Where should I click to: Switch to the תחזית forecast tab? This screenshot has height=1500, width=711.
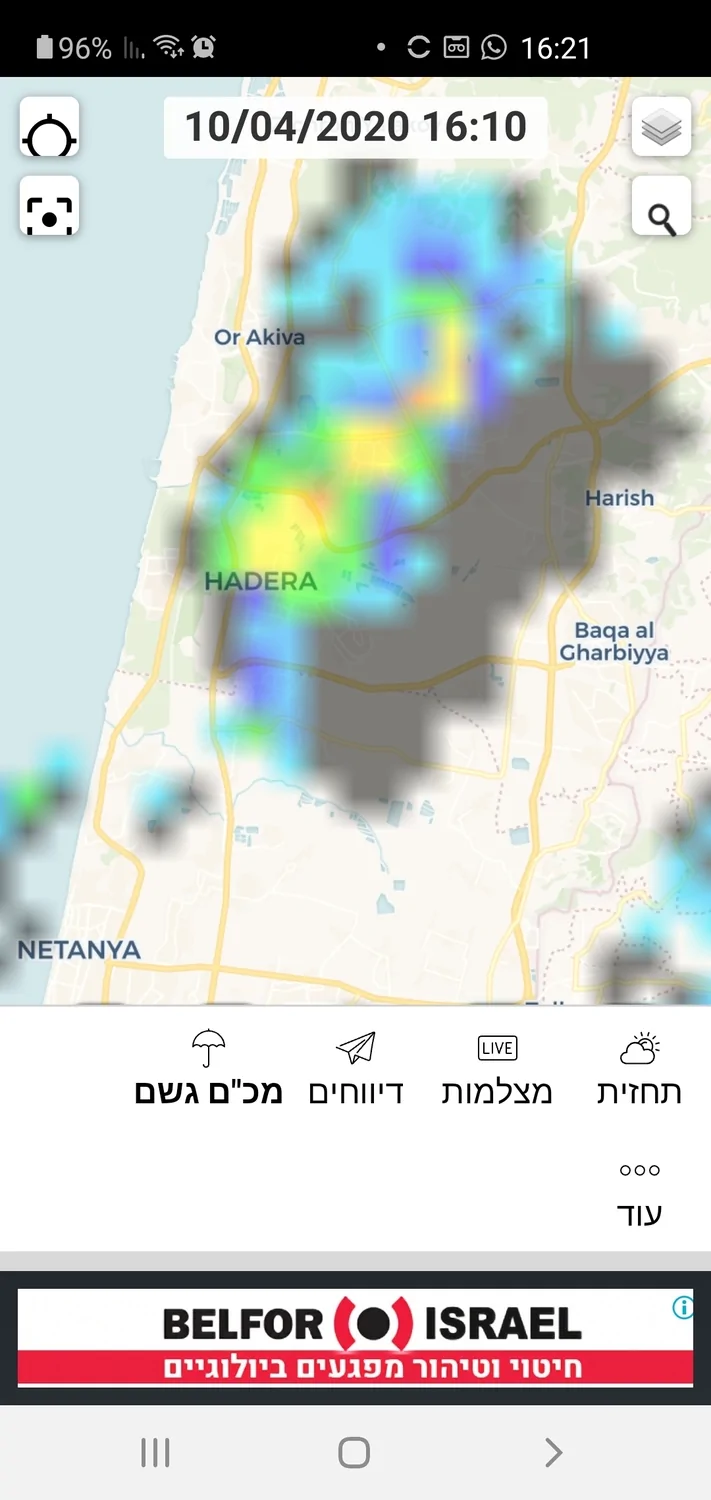pos(639,1068)
